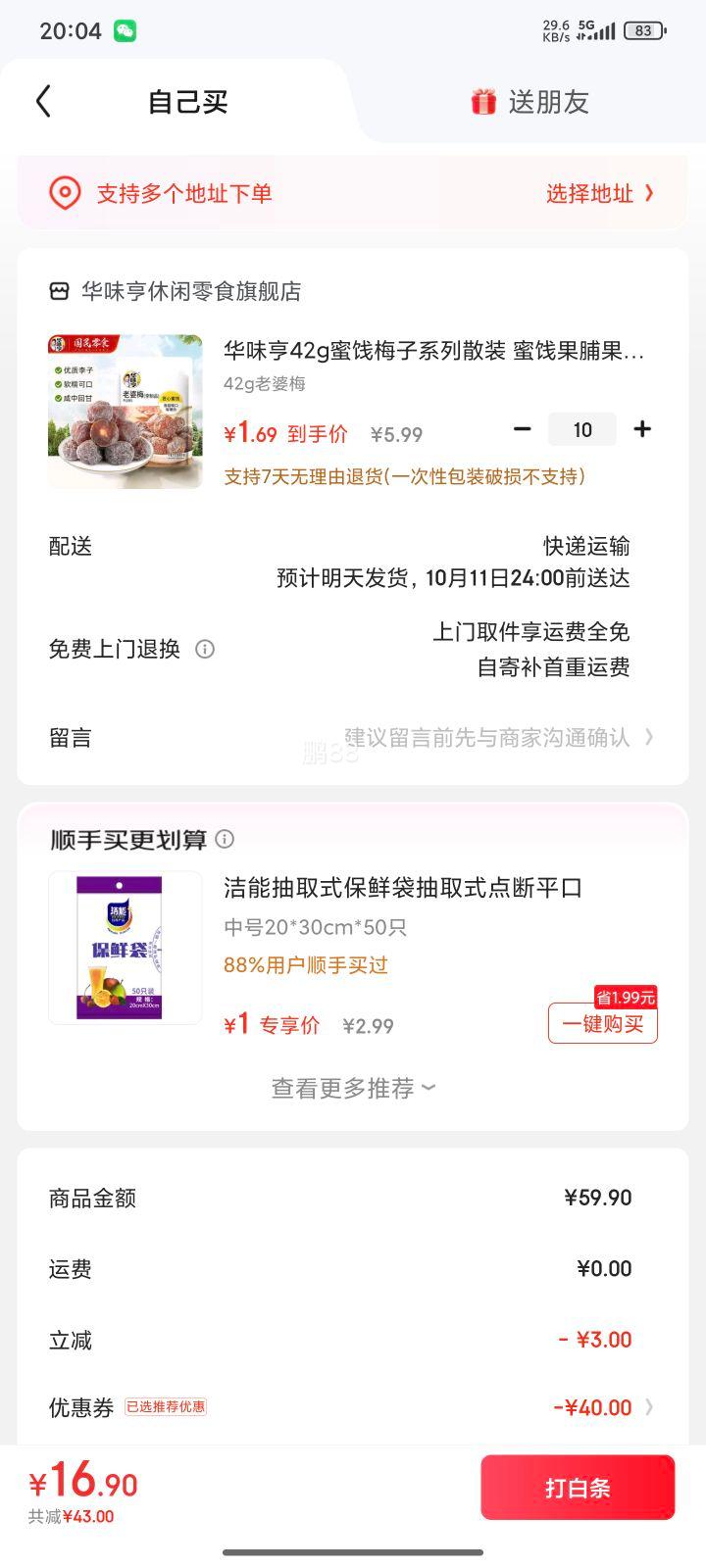706x1568 pixels.
Task: Show info beside 顺手买更划算
Action: tap(225, 839)
